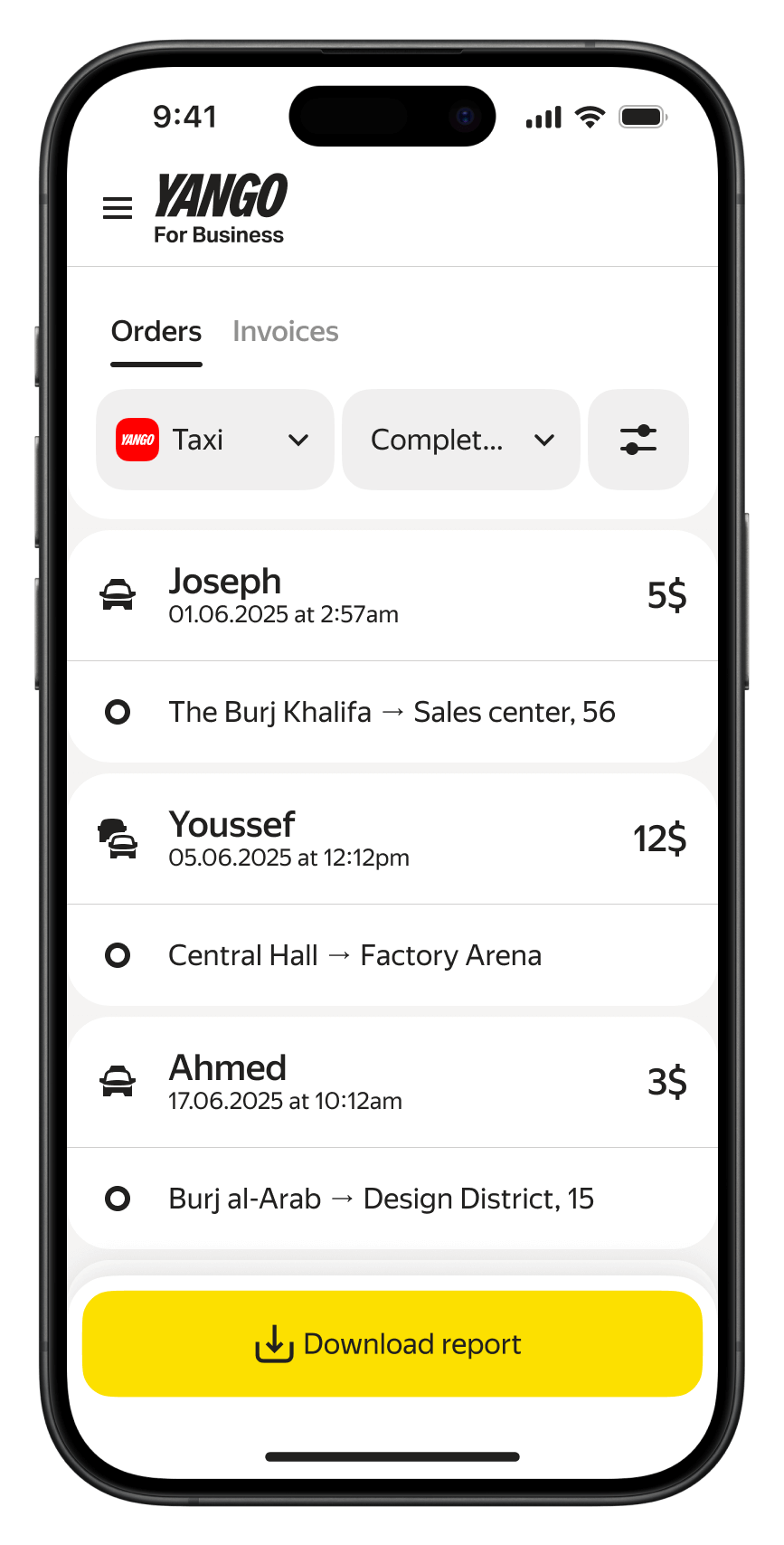Open Ahmed's 3$ order
The height and width of the screenshot is (1545, 784).
click(x=392, y=1083)
